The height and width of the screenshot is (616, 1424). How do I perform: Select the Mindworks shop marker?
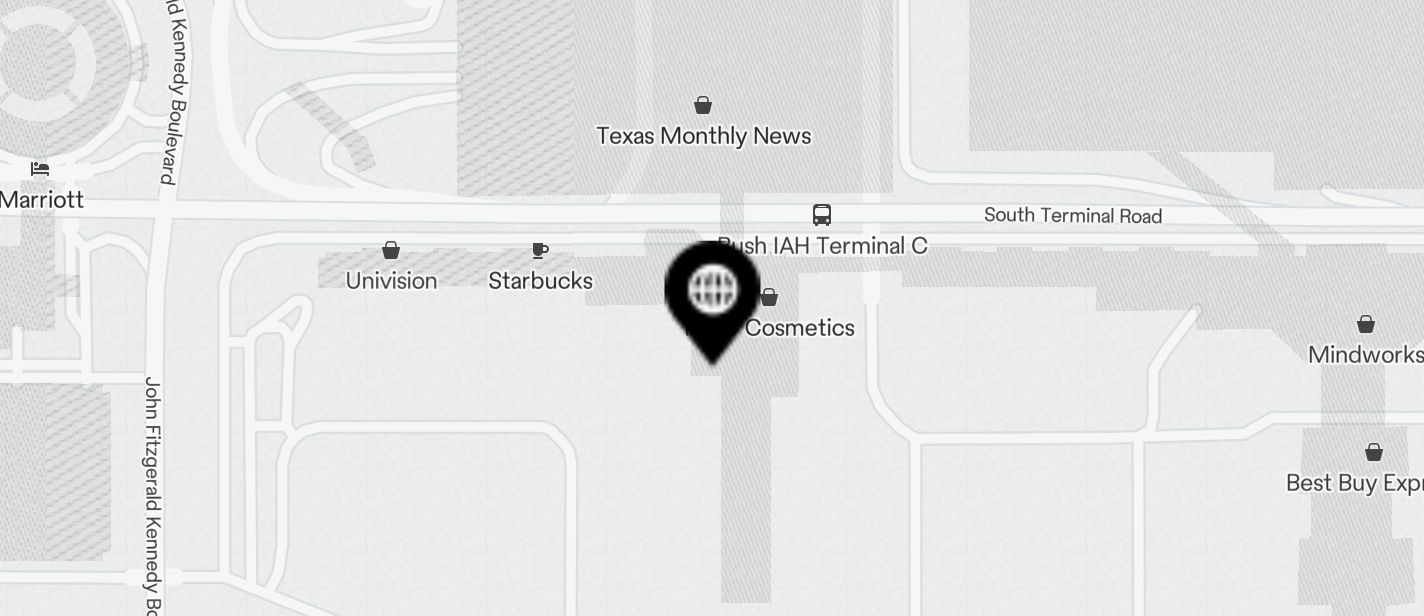(1365, 324)
